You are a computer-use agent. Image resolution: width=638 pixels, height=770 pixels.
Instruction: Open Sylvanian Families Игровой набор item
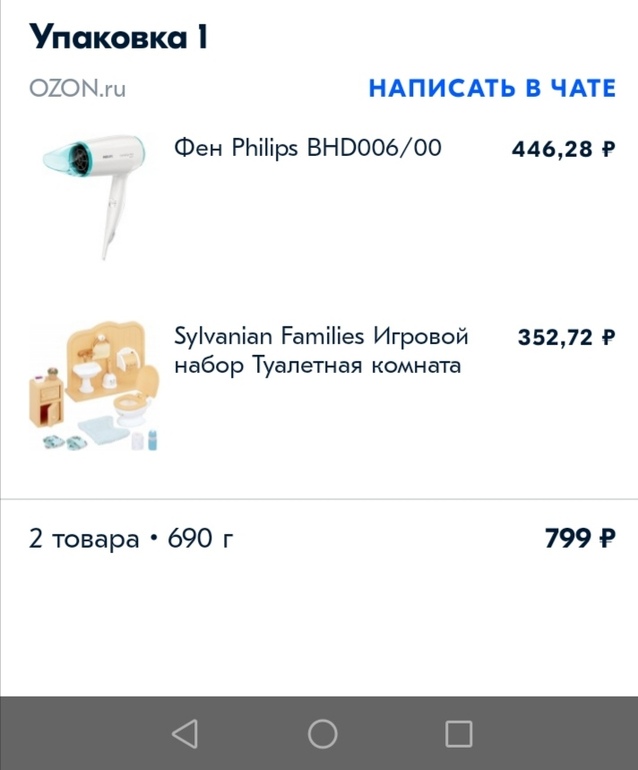click(x=320, y=350)
